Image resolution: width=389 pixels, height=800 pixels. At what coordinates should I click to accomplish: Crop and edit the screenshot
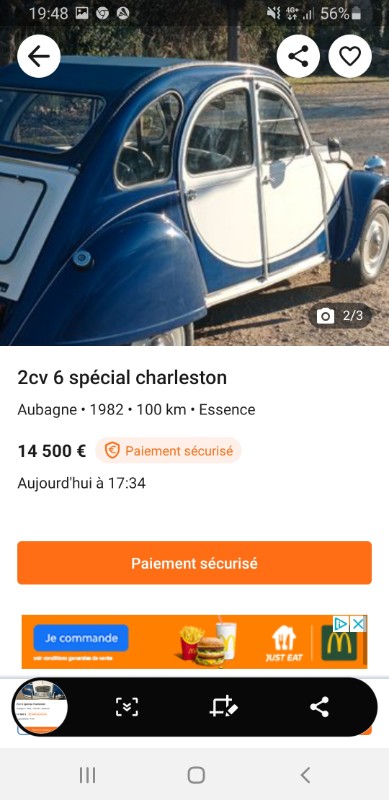(x=224, y=707)
